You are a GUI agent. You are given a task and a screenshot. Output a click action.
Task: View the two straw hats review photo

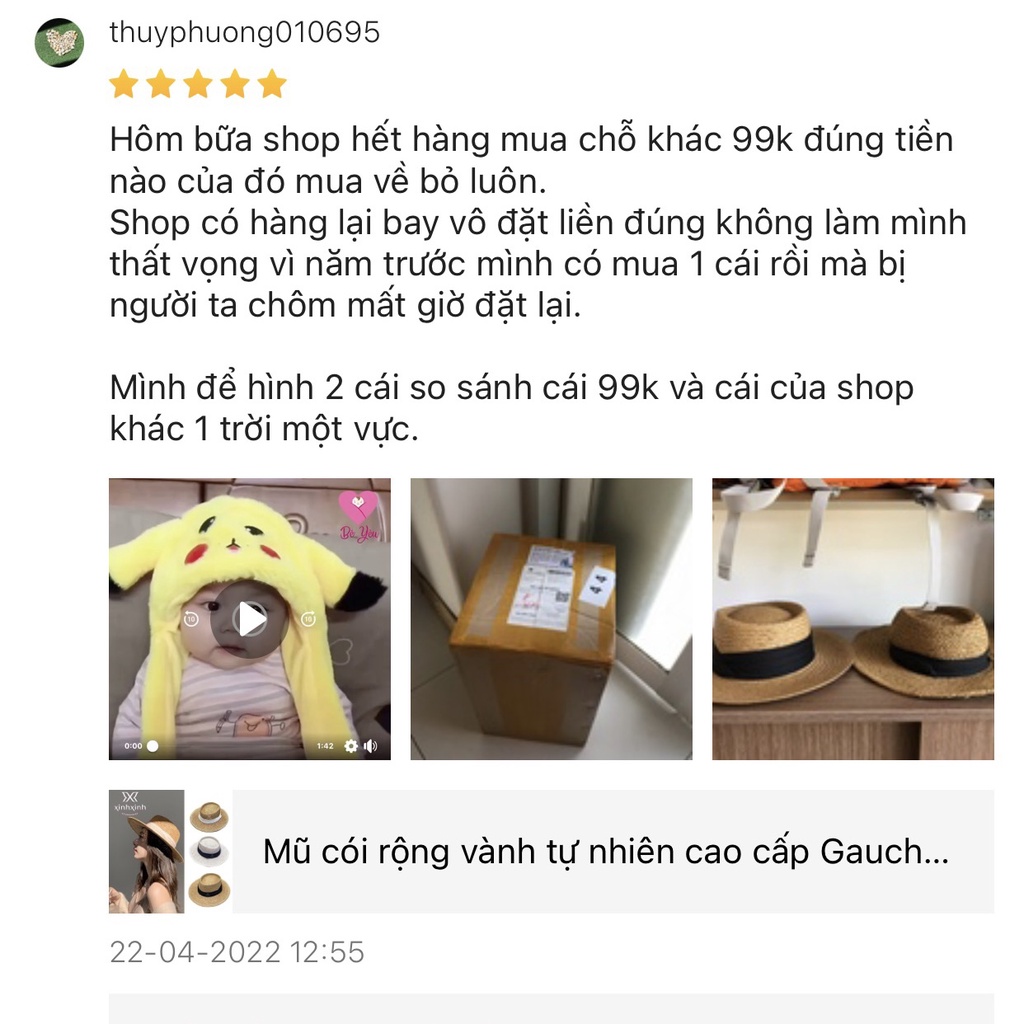852,619
